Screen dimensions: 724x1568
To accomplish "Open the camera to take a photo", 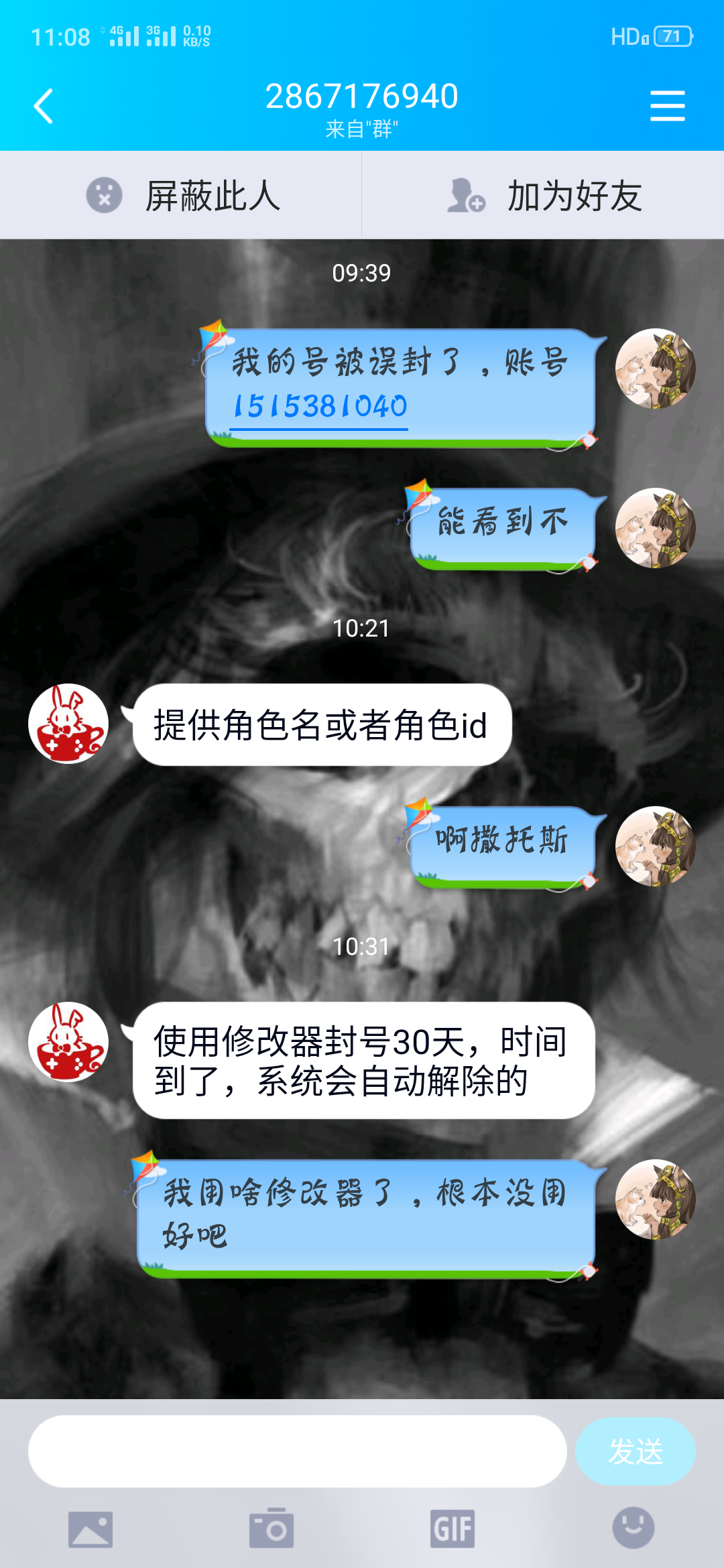I will (271, 1530).
